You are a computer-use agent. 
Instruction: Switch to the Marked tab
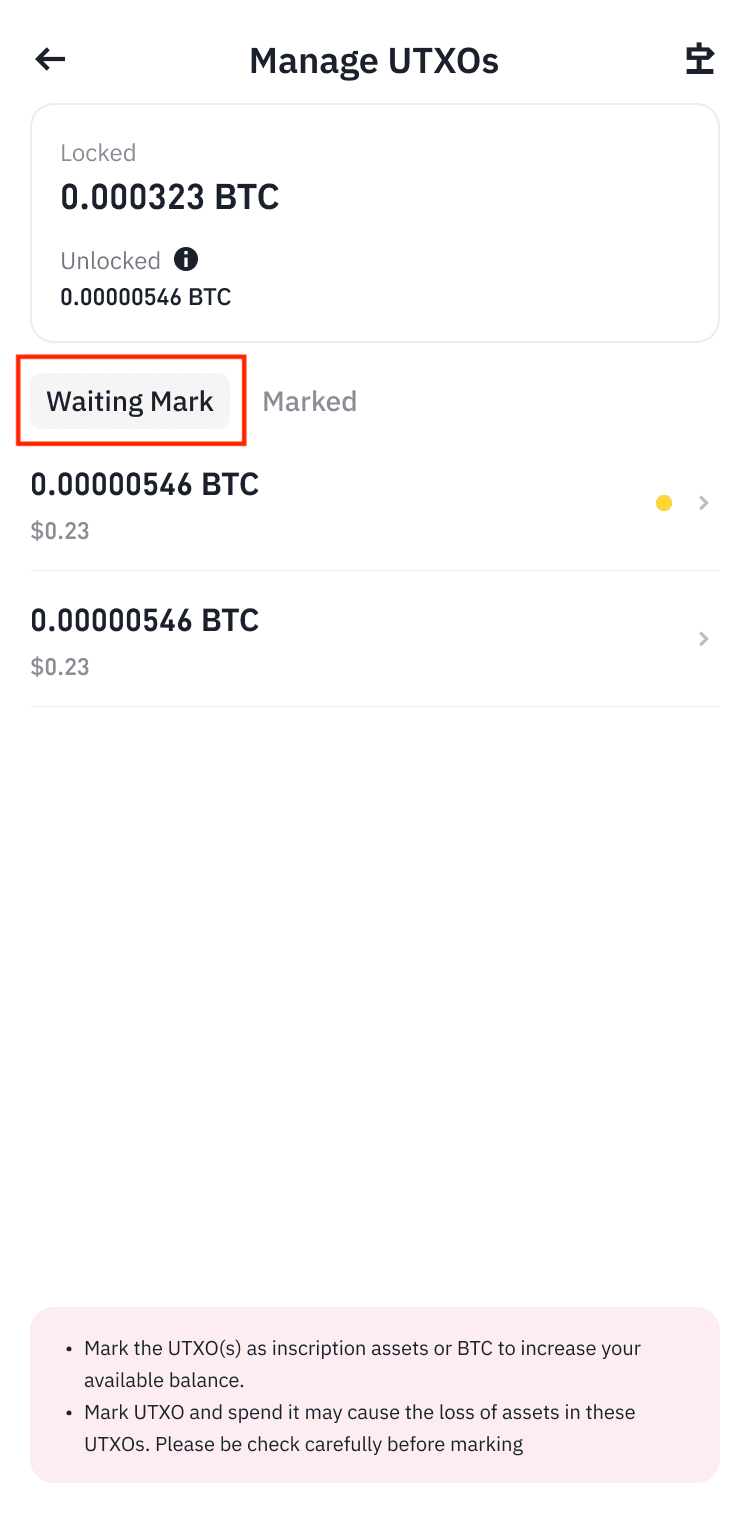click(x=309, y=401)
